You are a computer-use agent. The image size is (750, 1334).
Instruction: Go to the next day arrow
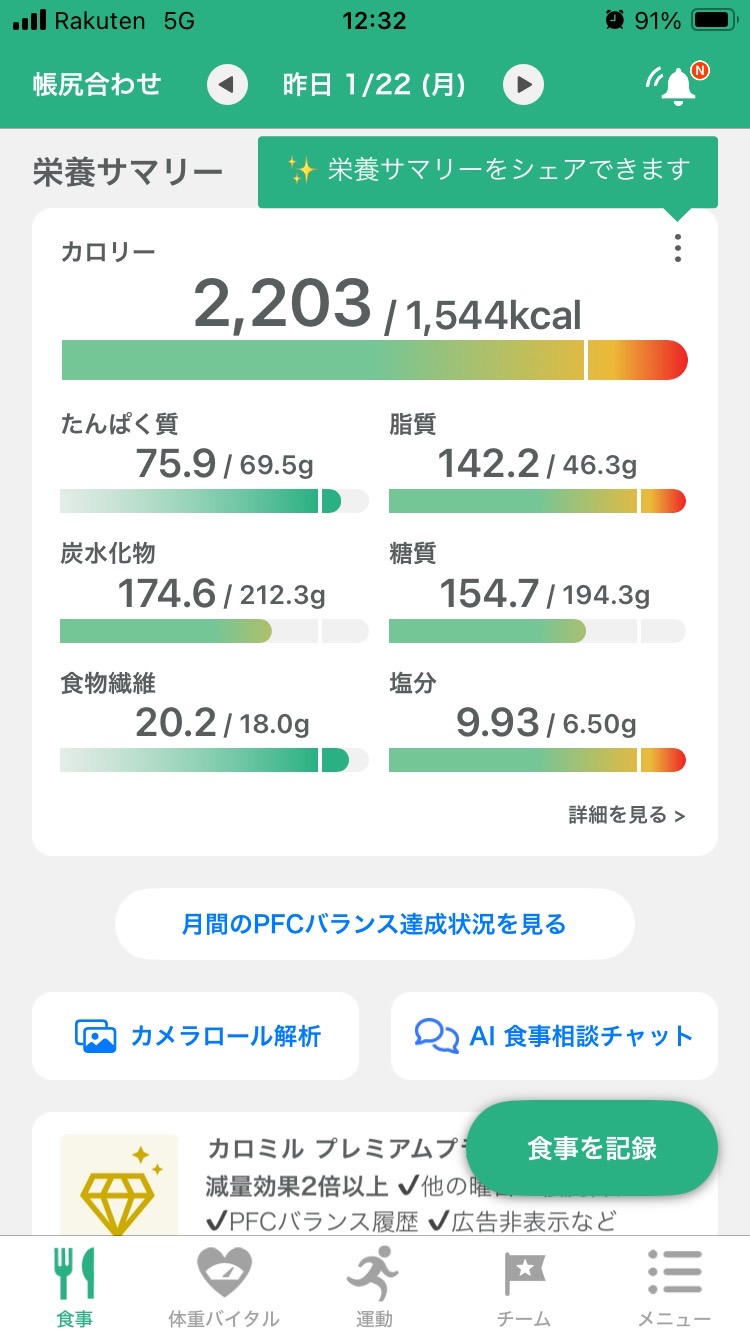click(x=523, y=85)
